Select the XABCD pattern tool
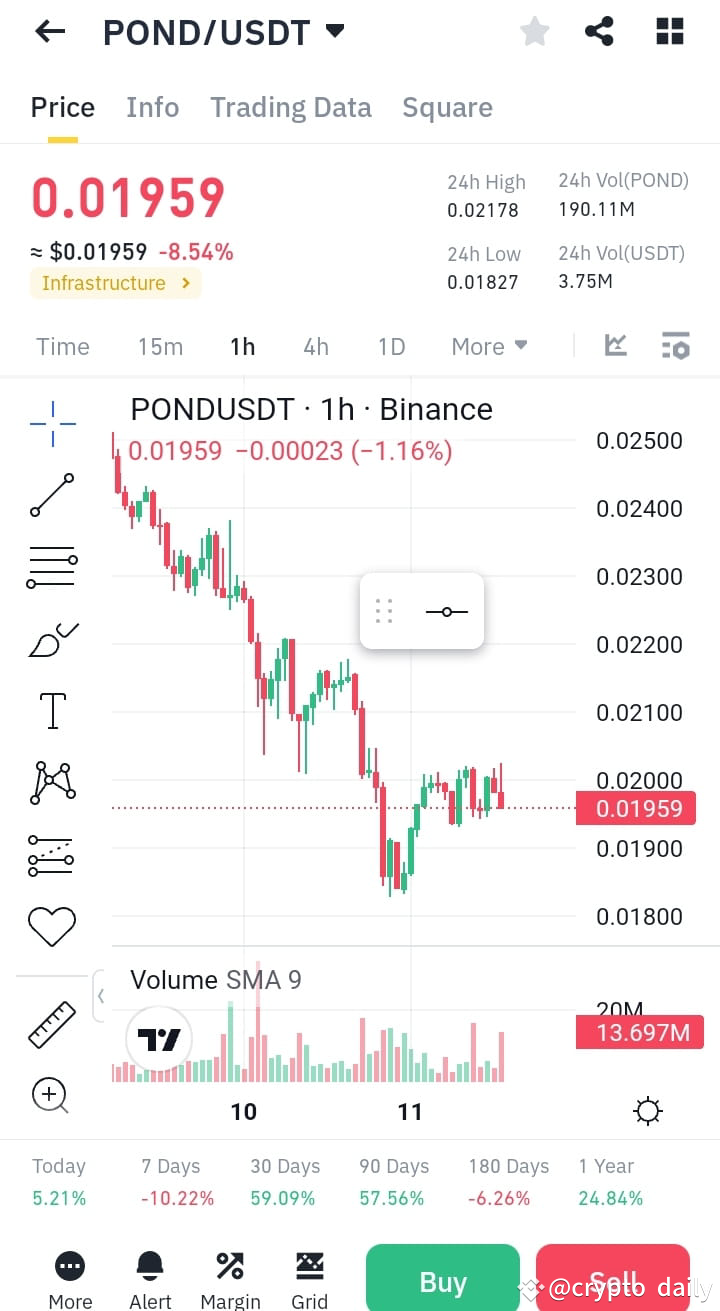This screenshot has height=1311, width=720. [x=51, y=782]
